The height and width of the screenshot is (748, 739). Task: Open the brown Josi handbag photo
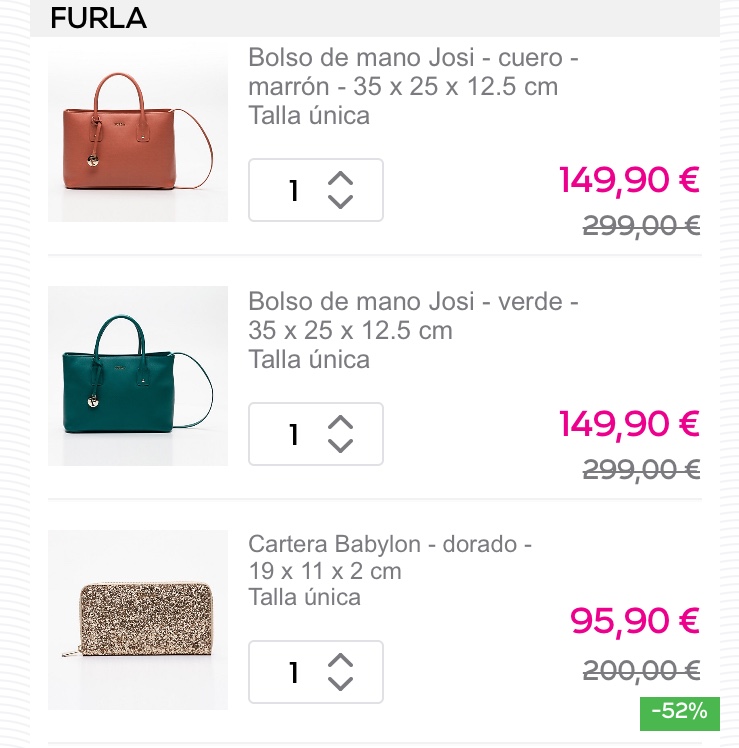(x=138, y=132)
